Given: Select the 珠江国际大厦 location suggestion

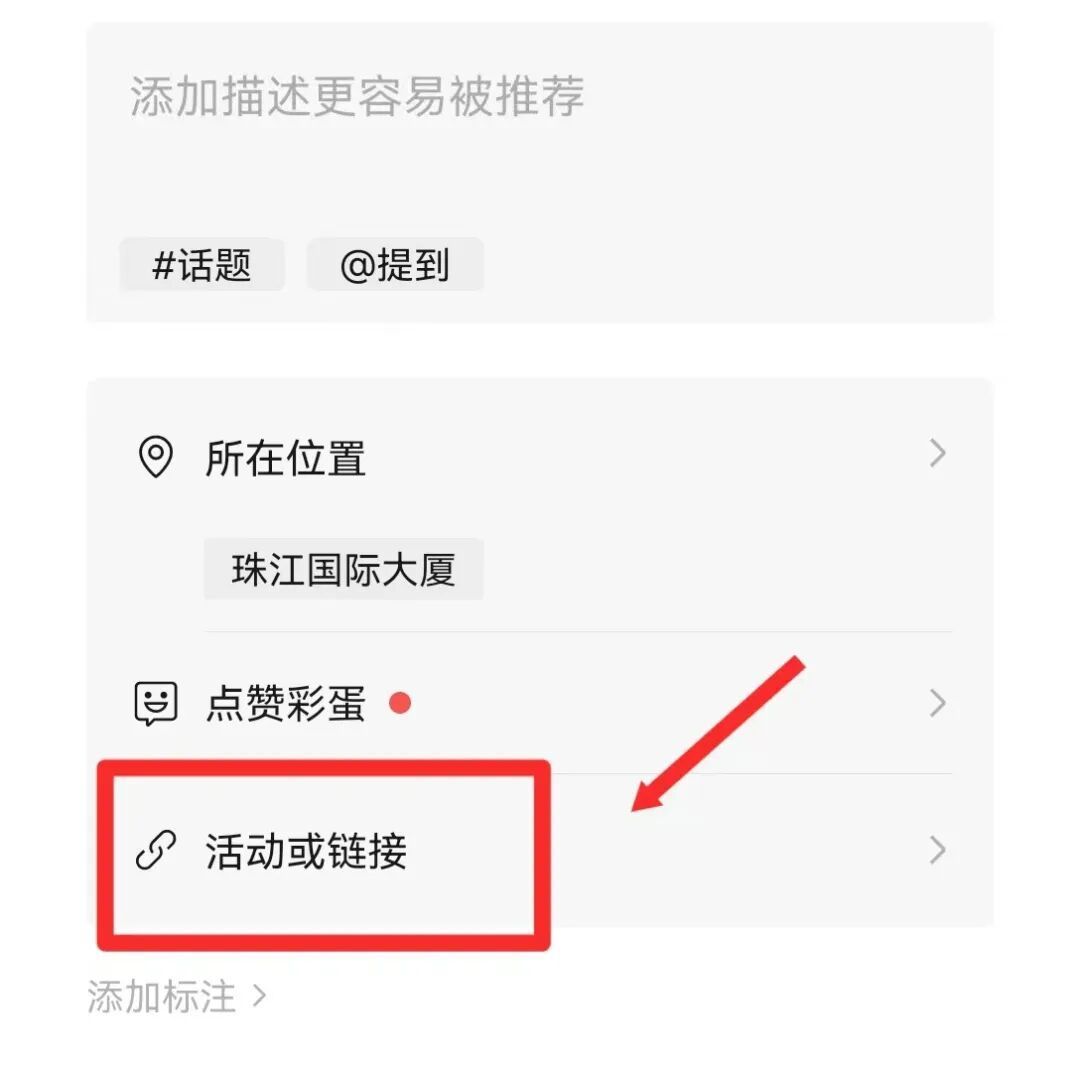Looking at the screenshot, I should [x=343, y=570].
